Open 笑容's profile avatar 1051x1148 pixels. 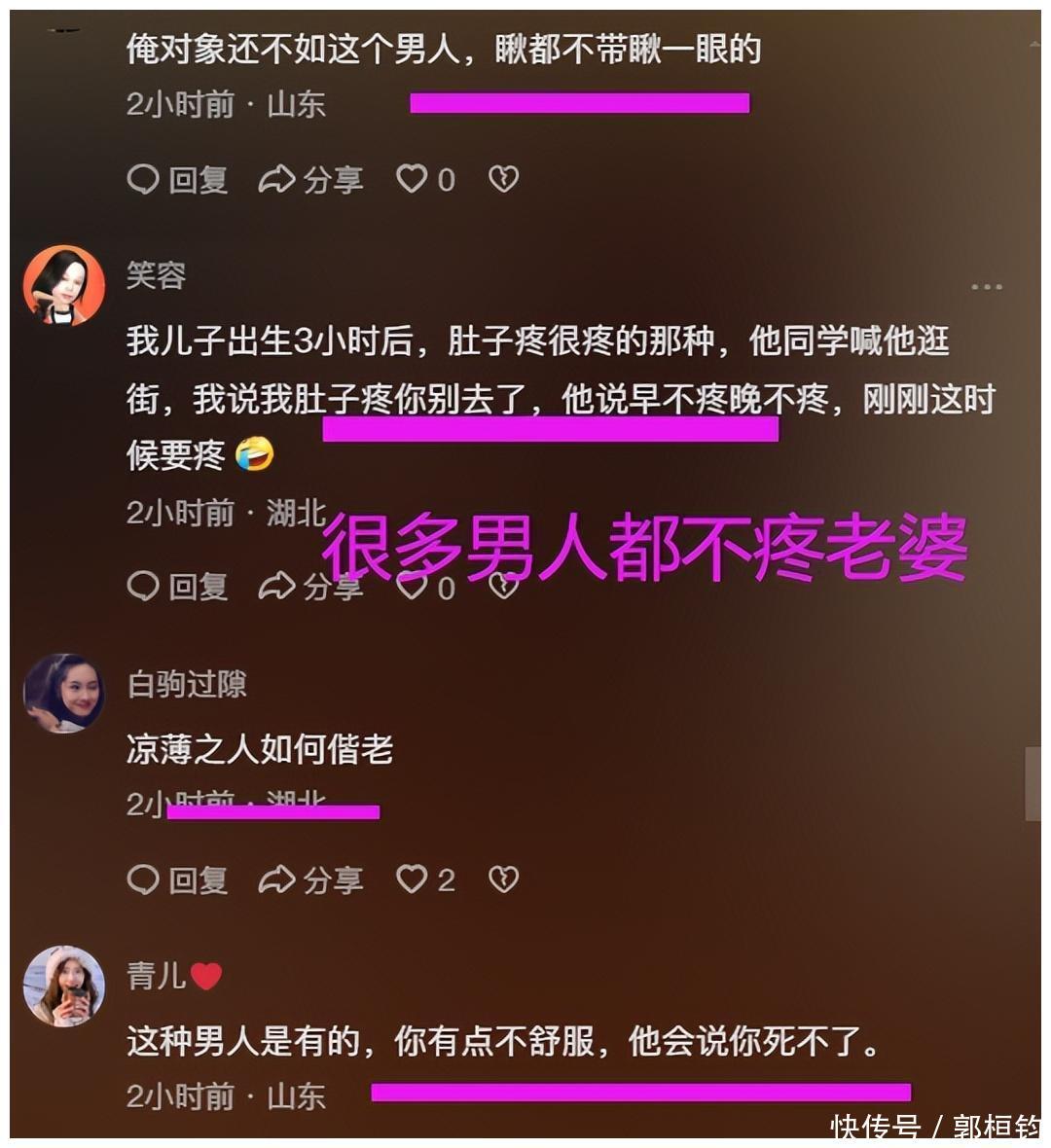click(64, 285)
